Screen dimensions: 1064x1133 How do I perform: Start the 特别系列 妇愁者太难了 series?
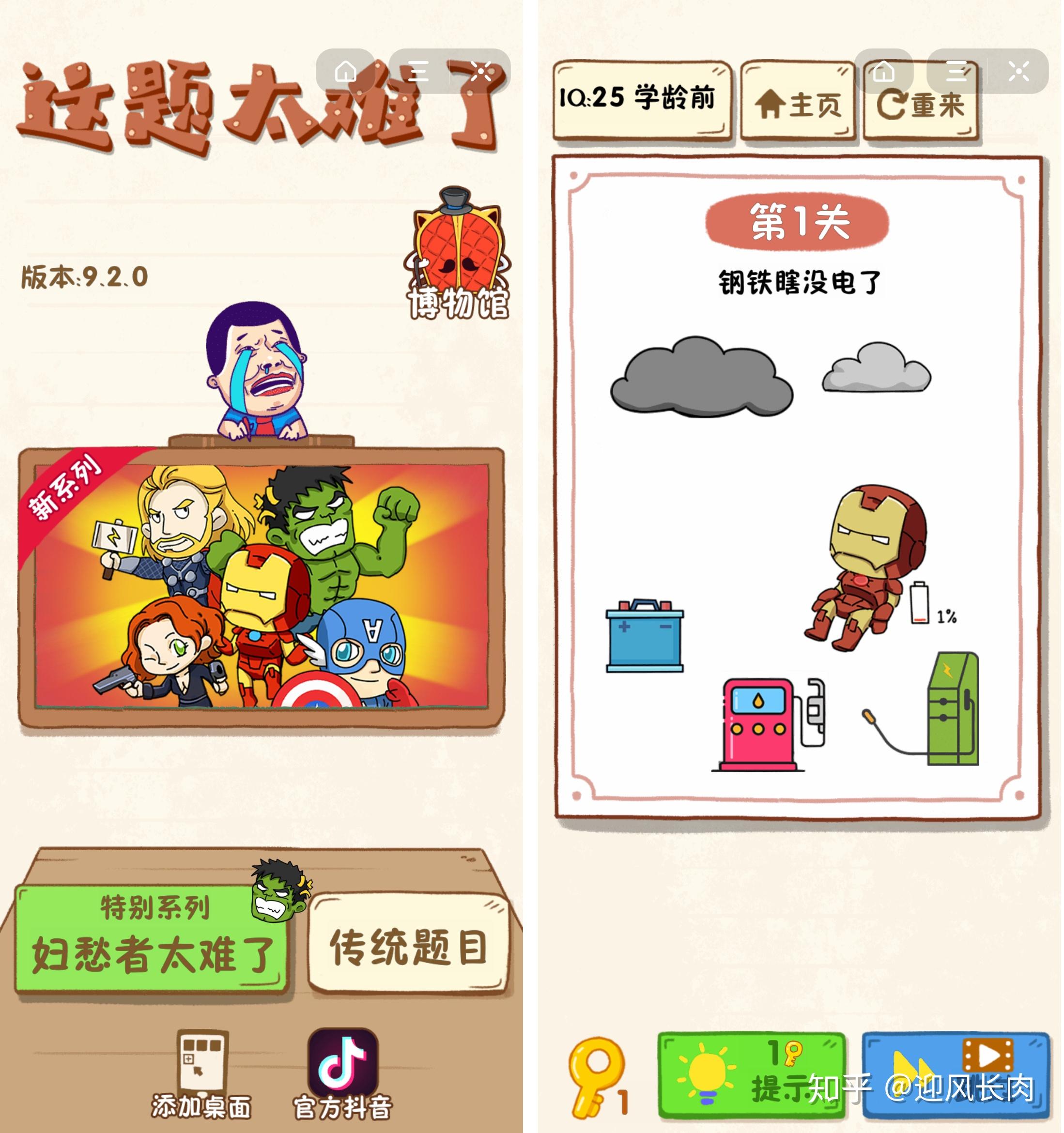click(152, 940)
